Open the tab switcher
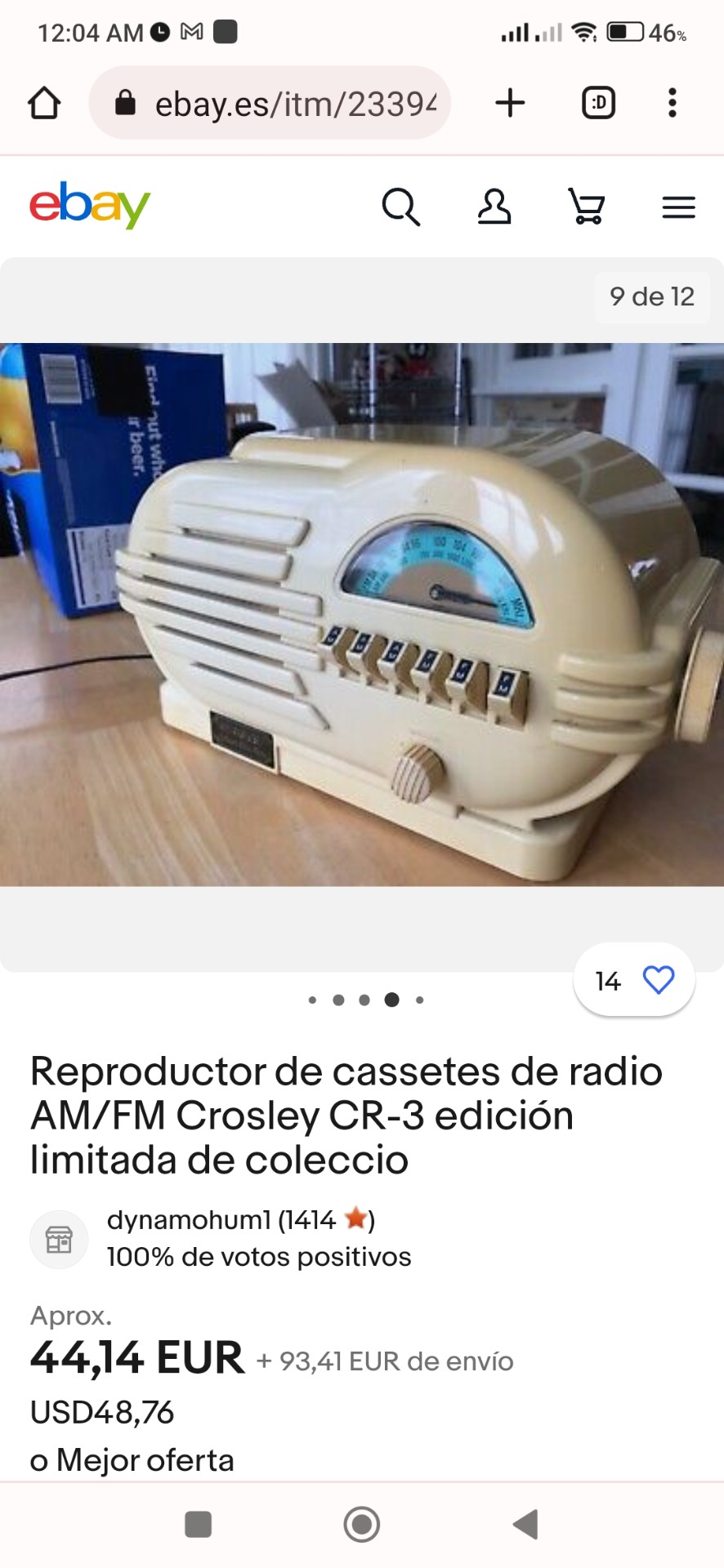The height and width of the screenshot is (1568, 724). (x=598, y=103)
